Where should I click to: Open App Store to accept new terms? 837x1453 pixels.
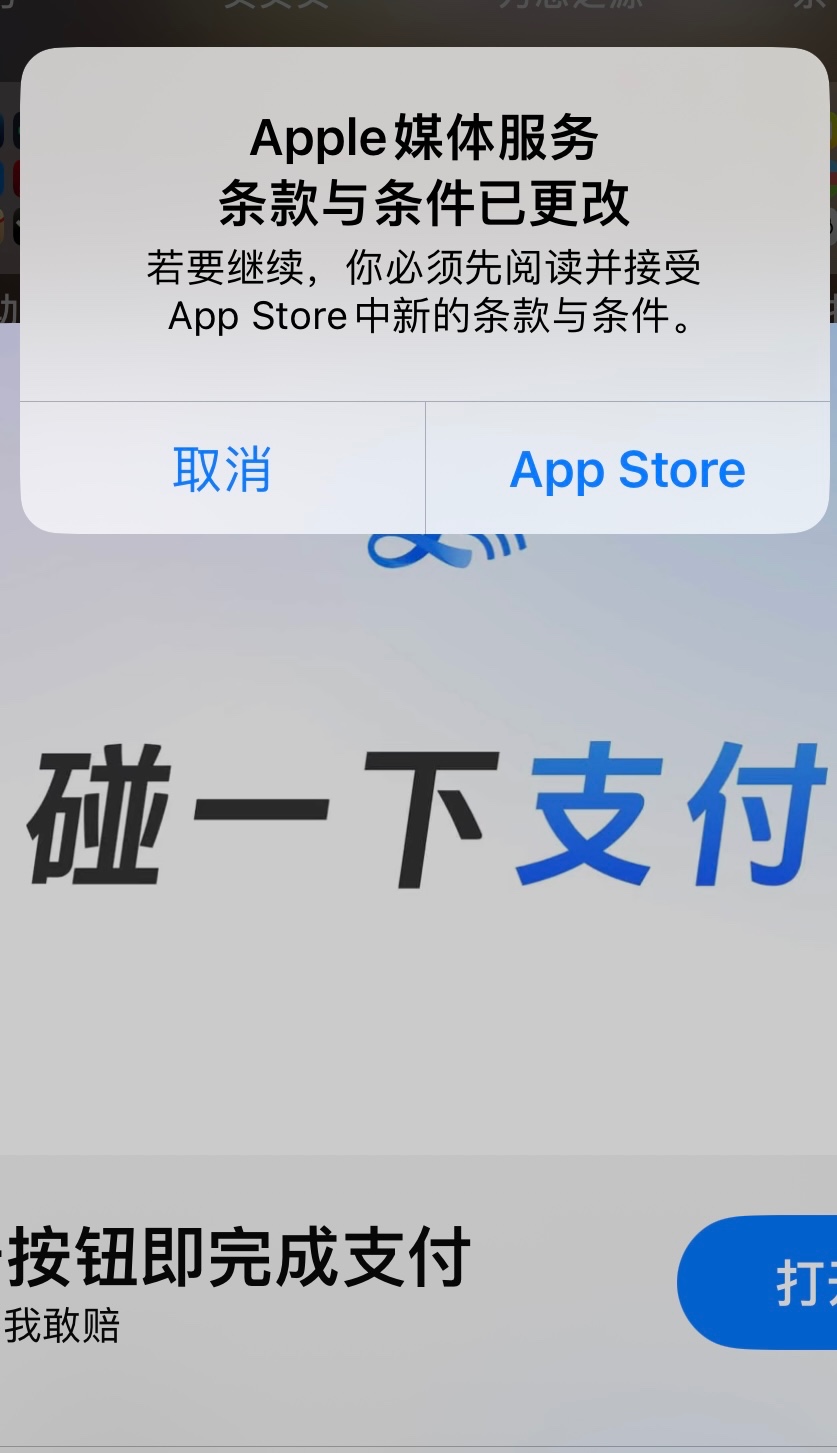coord(627,469)
